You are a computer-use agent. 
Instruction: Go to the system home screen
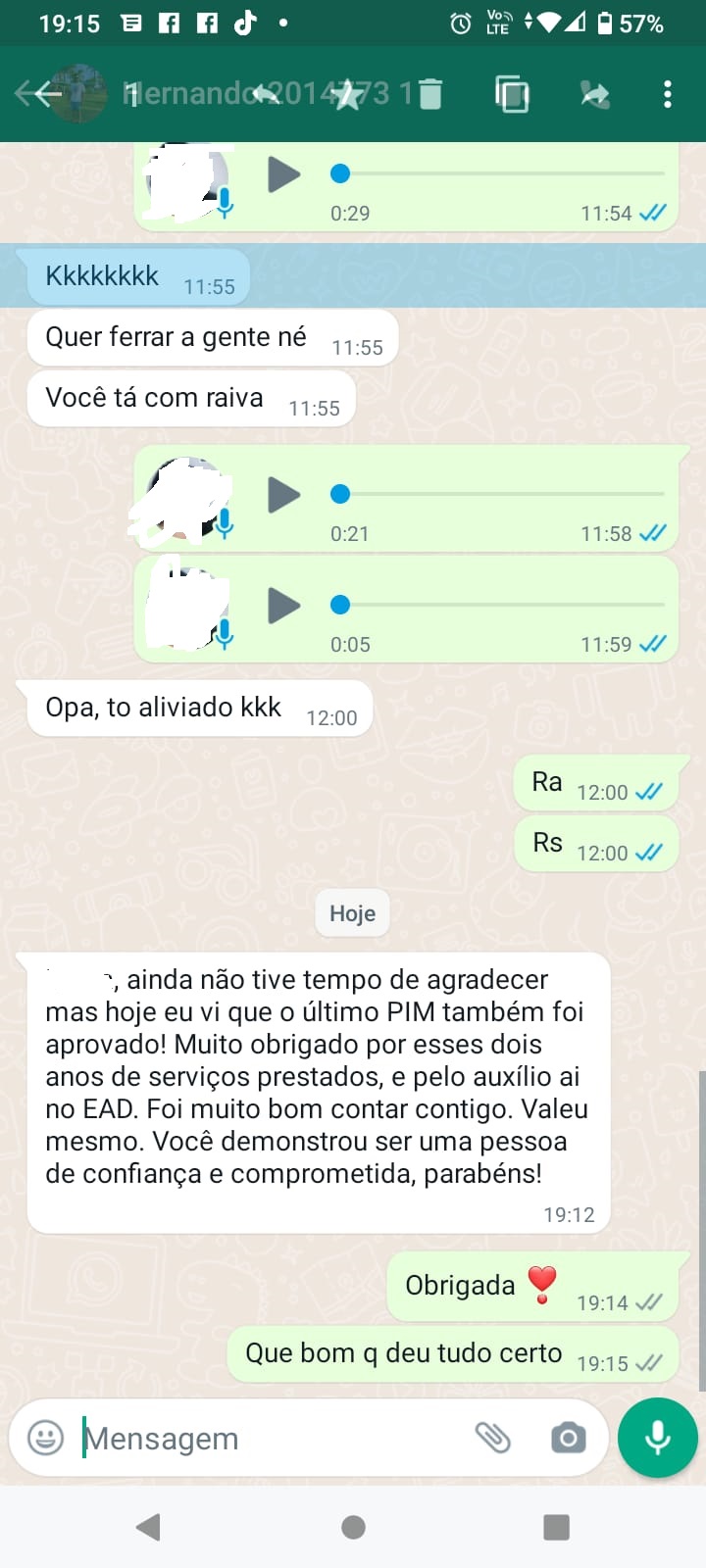coord(353,1527)
